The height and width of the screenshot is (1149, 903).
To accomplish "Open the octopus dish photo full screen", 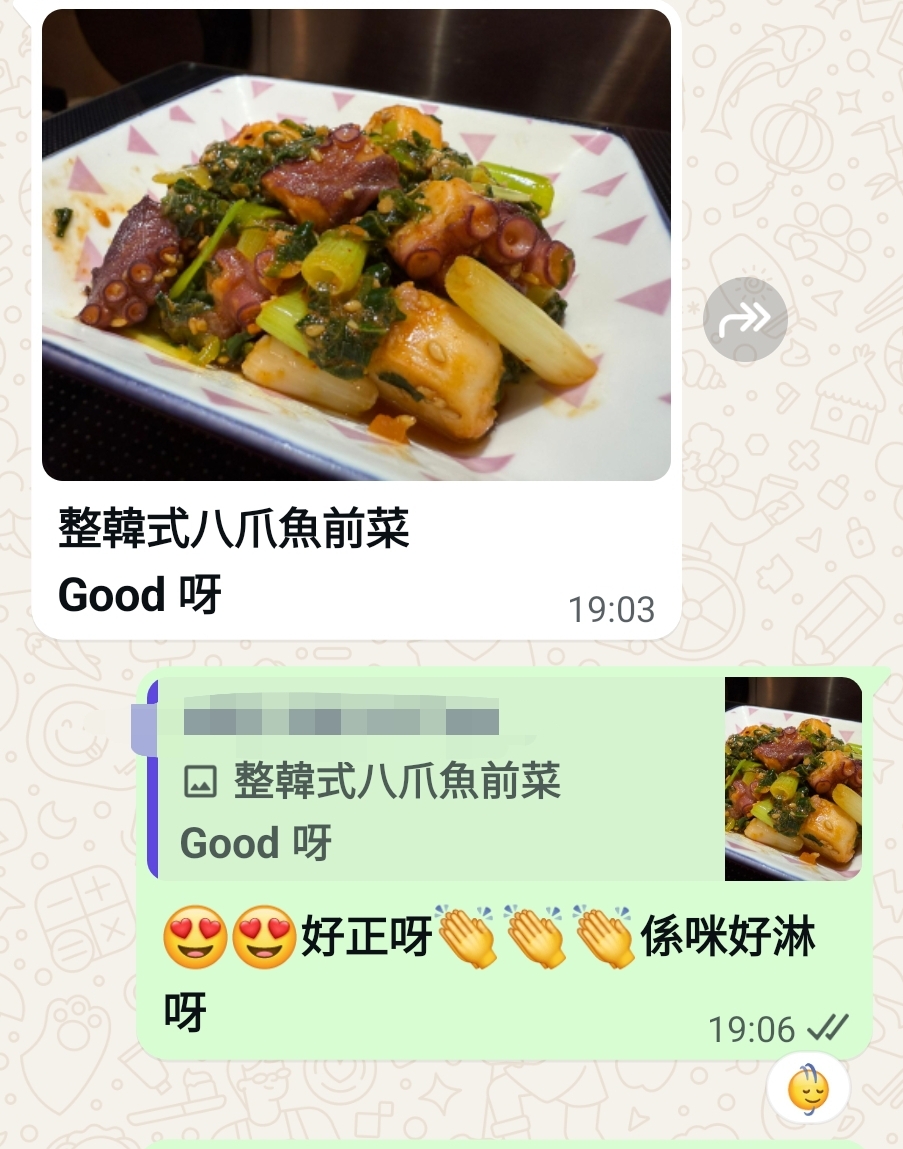I will point(356,245).
